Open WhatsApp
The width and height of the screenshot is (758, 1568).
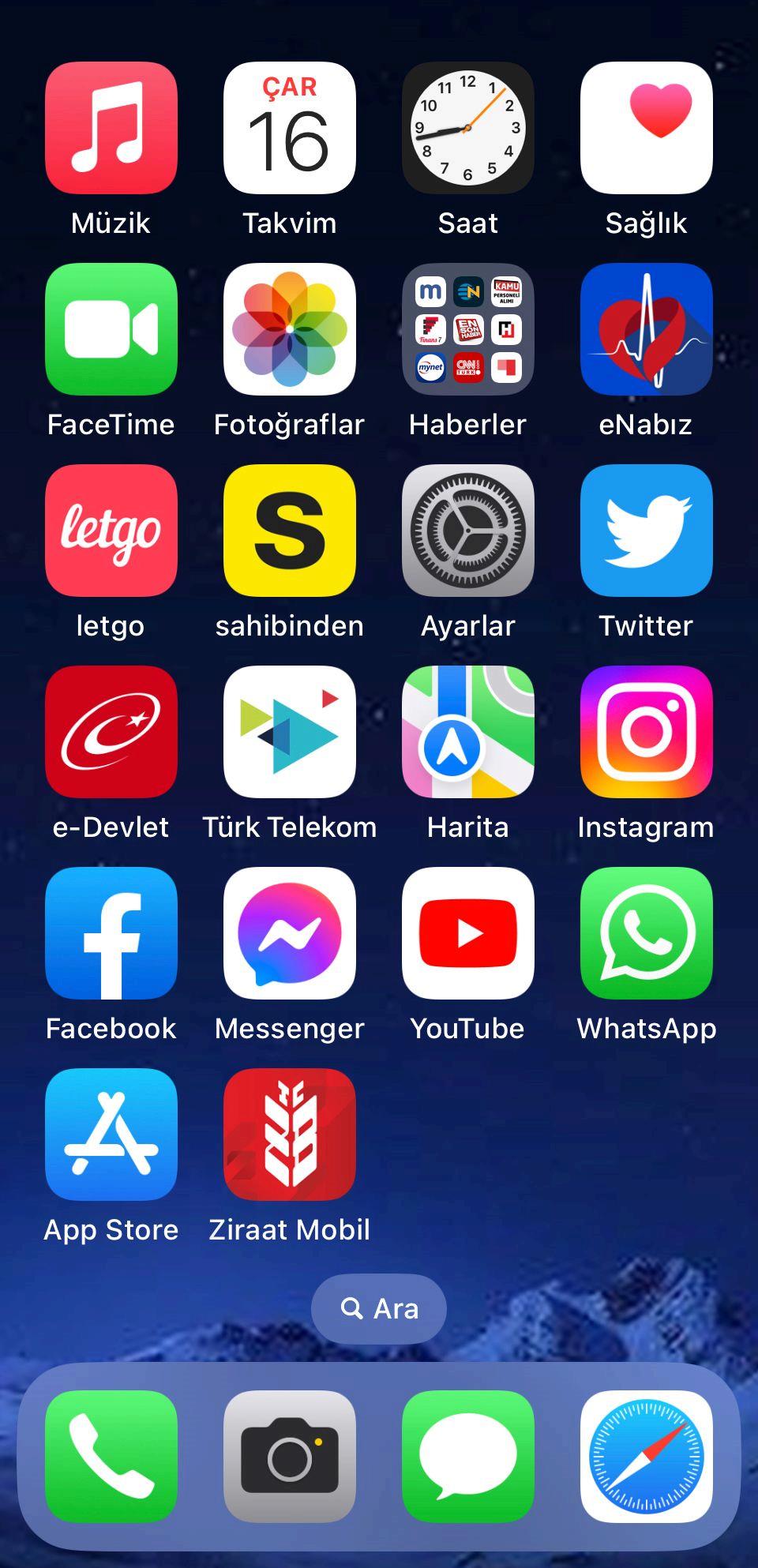(647, 933)
